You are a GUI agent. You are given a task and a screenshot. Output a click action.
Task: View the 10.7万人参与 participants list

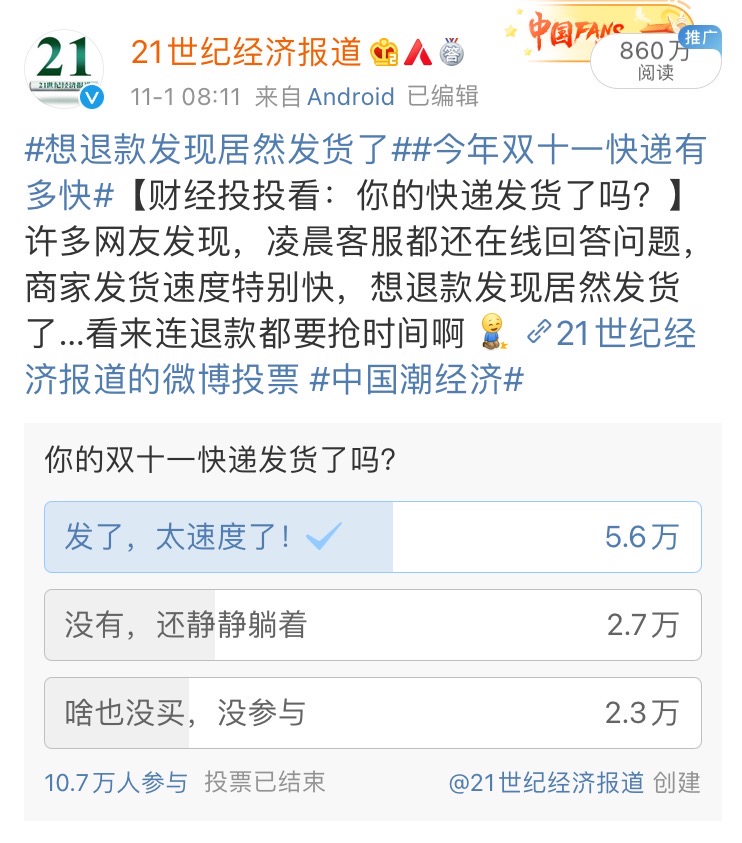115,782
